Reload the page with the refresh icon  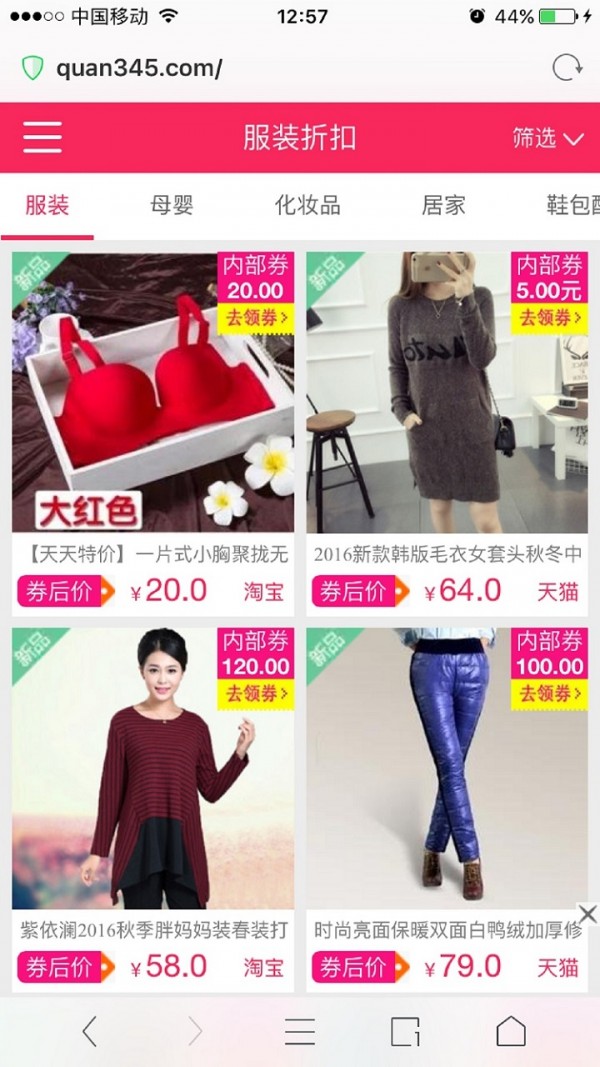pos(567,68)
